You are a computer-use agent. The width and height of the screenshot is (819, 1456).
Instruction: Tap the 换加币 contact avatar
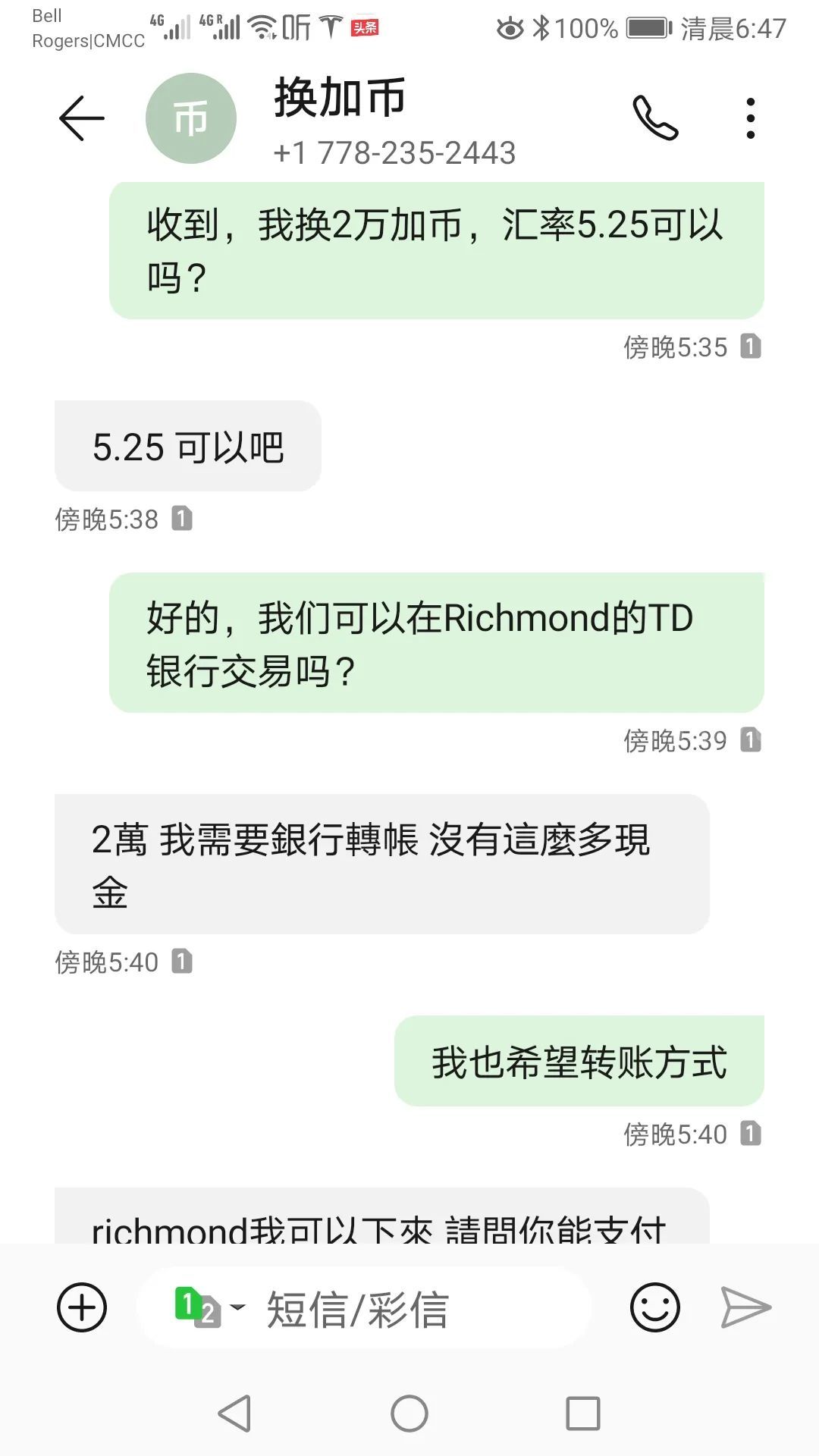[190, 118]
